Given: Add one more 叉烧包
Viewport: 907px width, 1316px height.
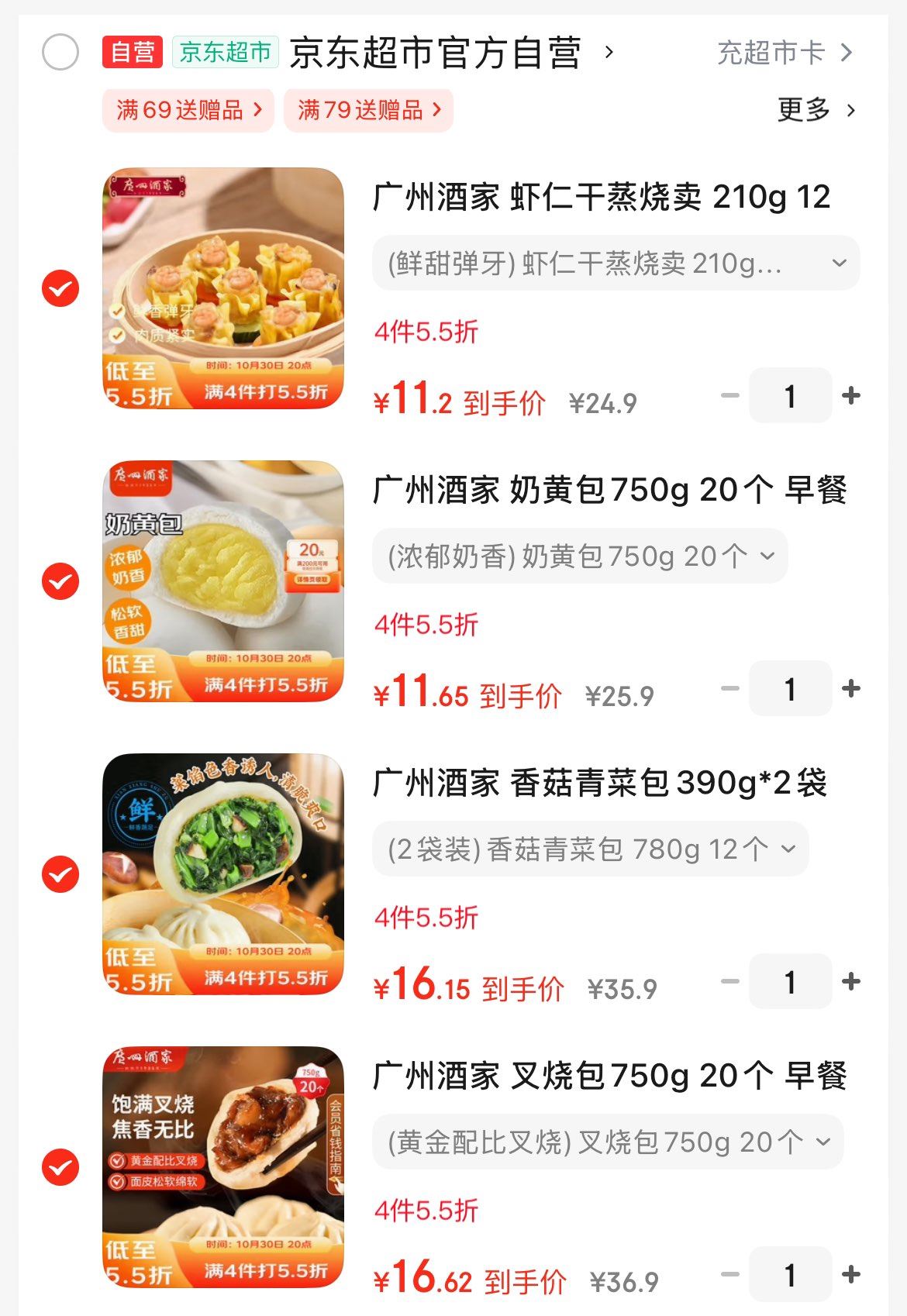Looking at the screenshot, I should [x=851, y=1275].
